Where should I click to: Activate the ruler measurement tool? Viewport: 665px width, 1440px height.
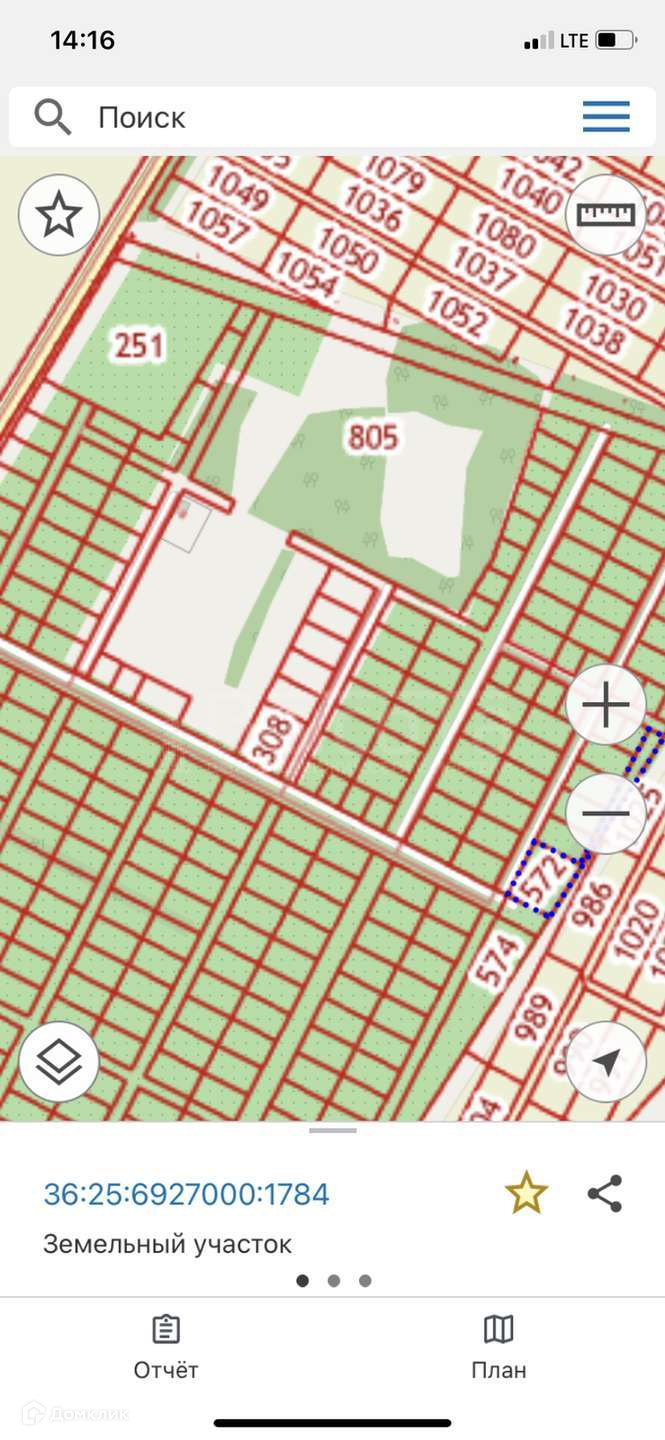click(606, 214)
